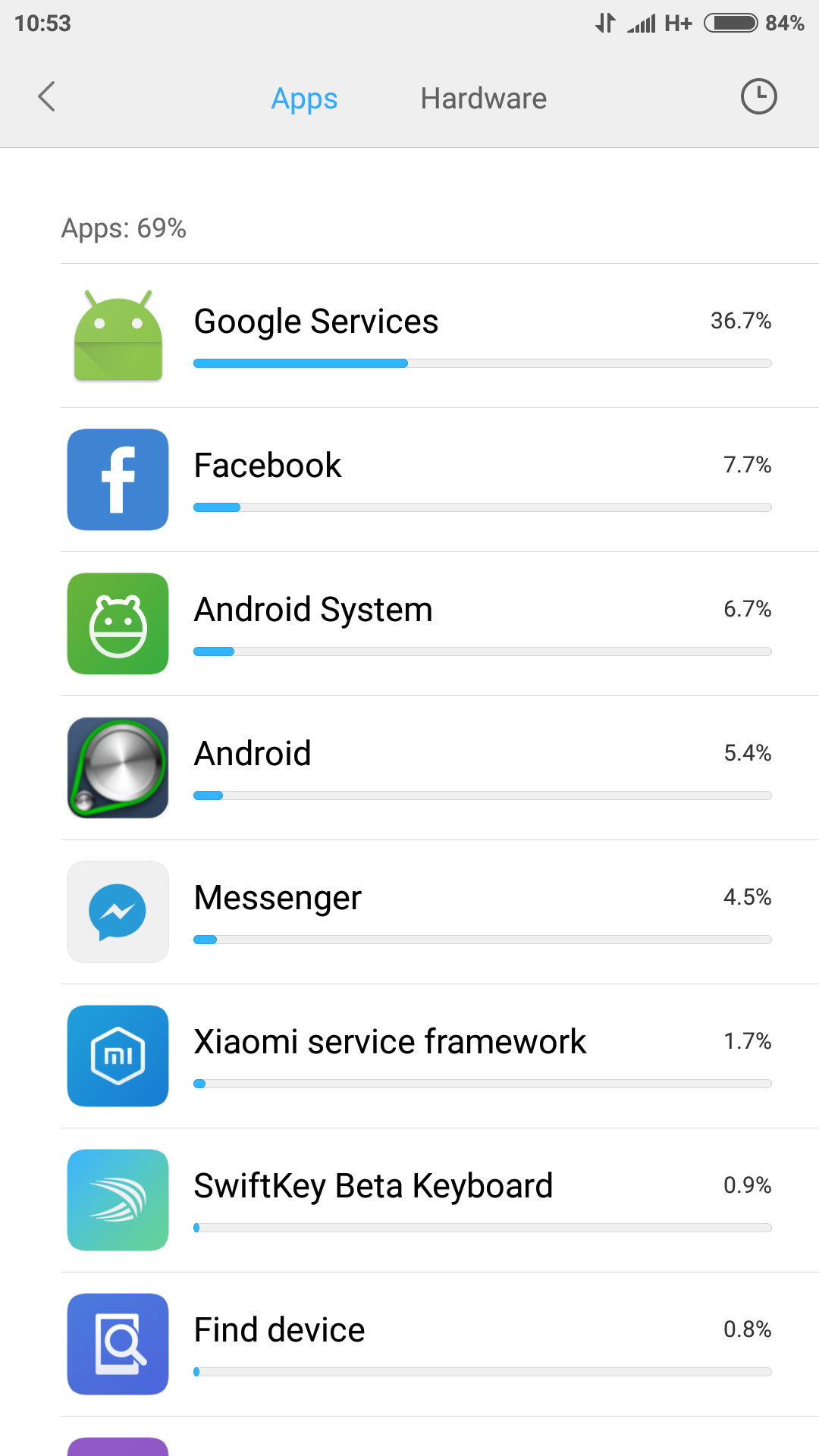
Task: Open SwiftKey Beta Keyboard usage details
Action: pos(440,1200)
